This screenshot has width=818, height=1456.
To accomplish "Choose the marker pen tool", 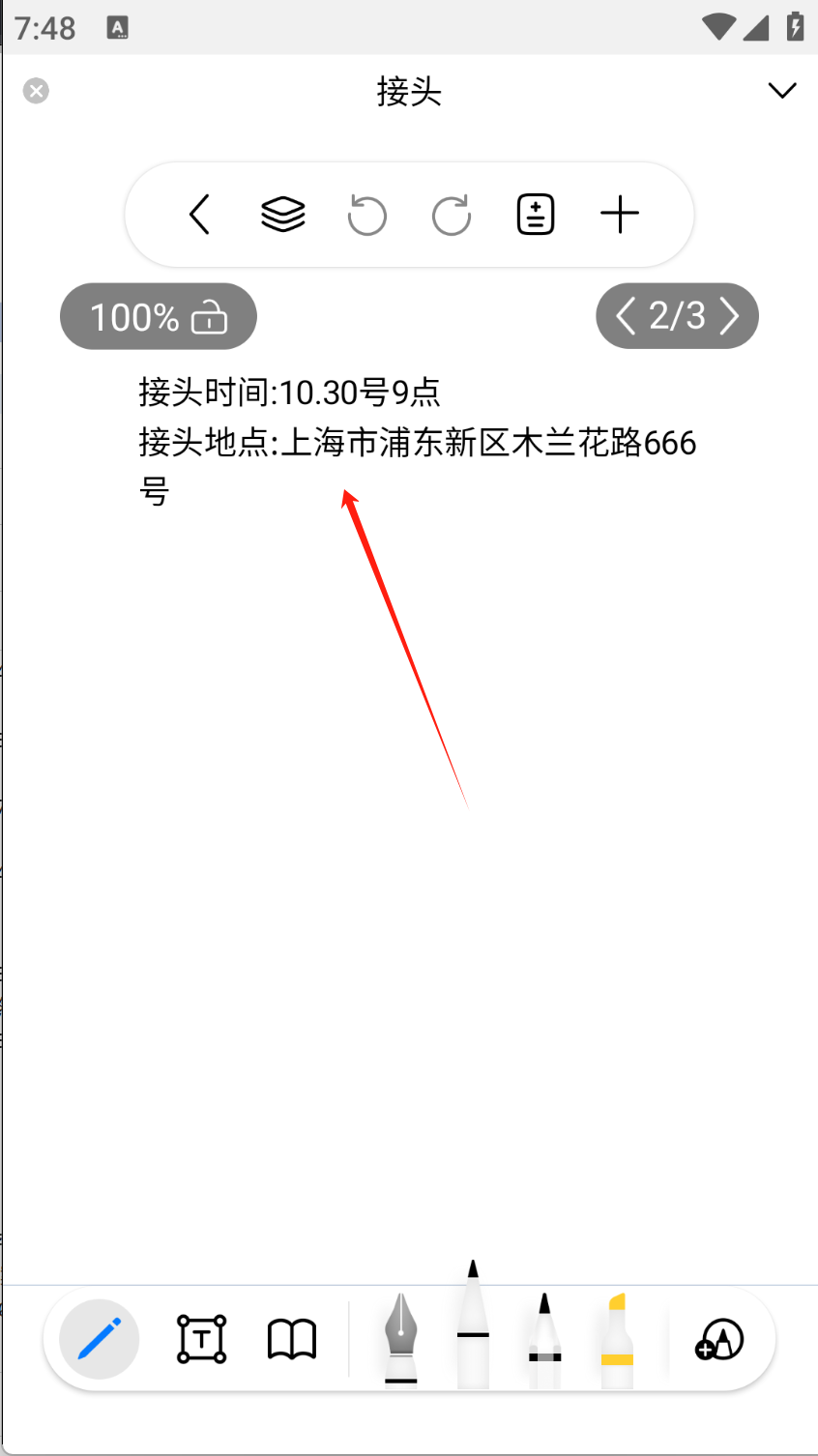I will tap(473, 1329).
